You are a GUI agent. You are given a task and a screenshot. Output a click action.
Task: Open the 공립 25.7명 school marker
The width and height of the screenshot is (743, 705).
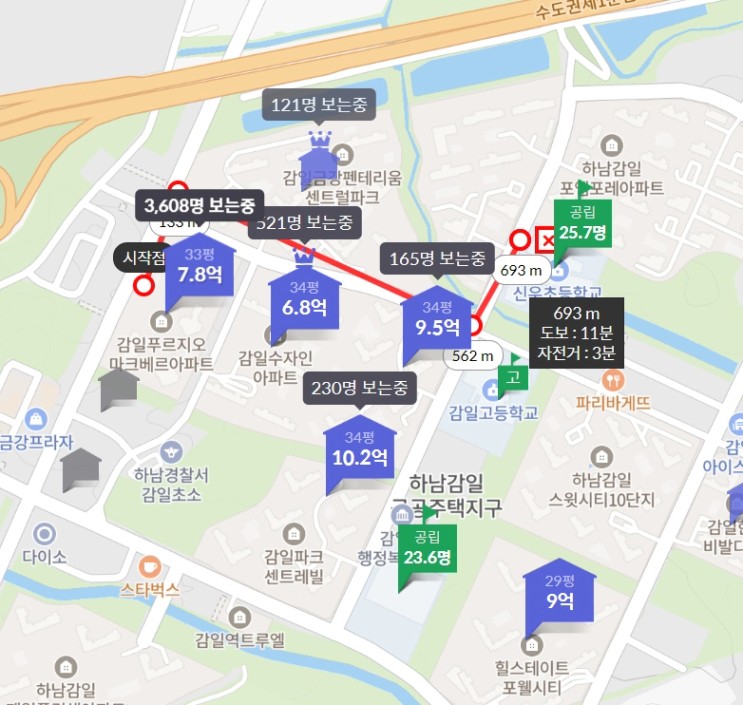click(582, 225)
